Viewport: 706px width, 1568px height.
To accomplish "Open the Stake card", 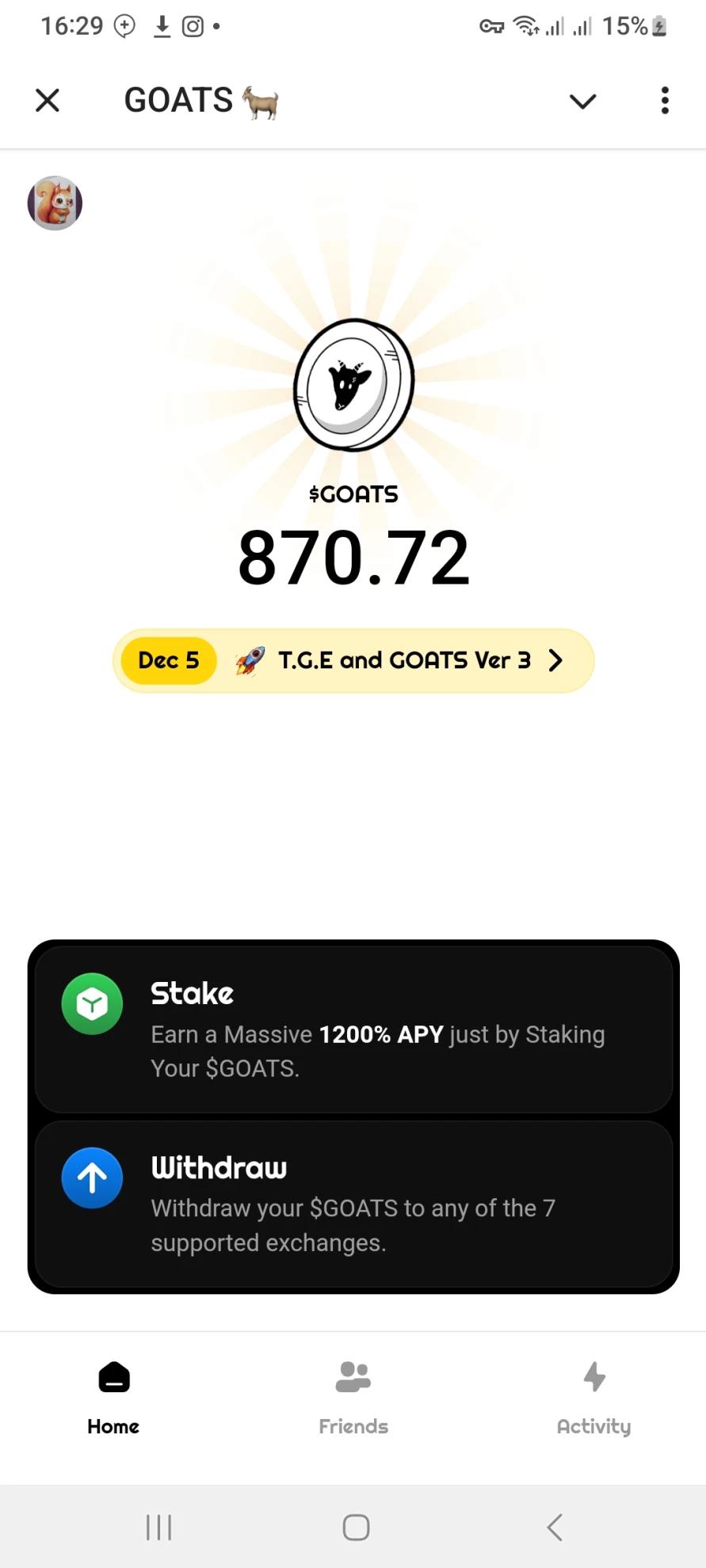I will 353,1029.
